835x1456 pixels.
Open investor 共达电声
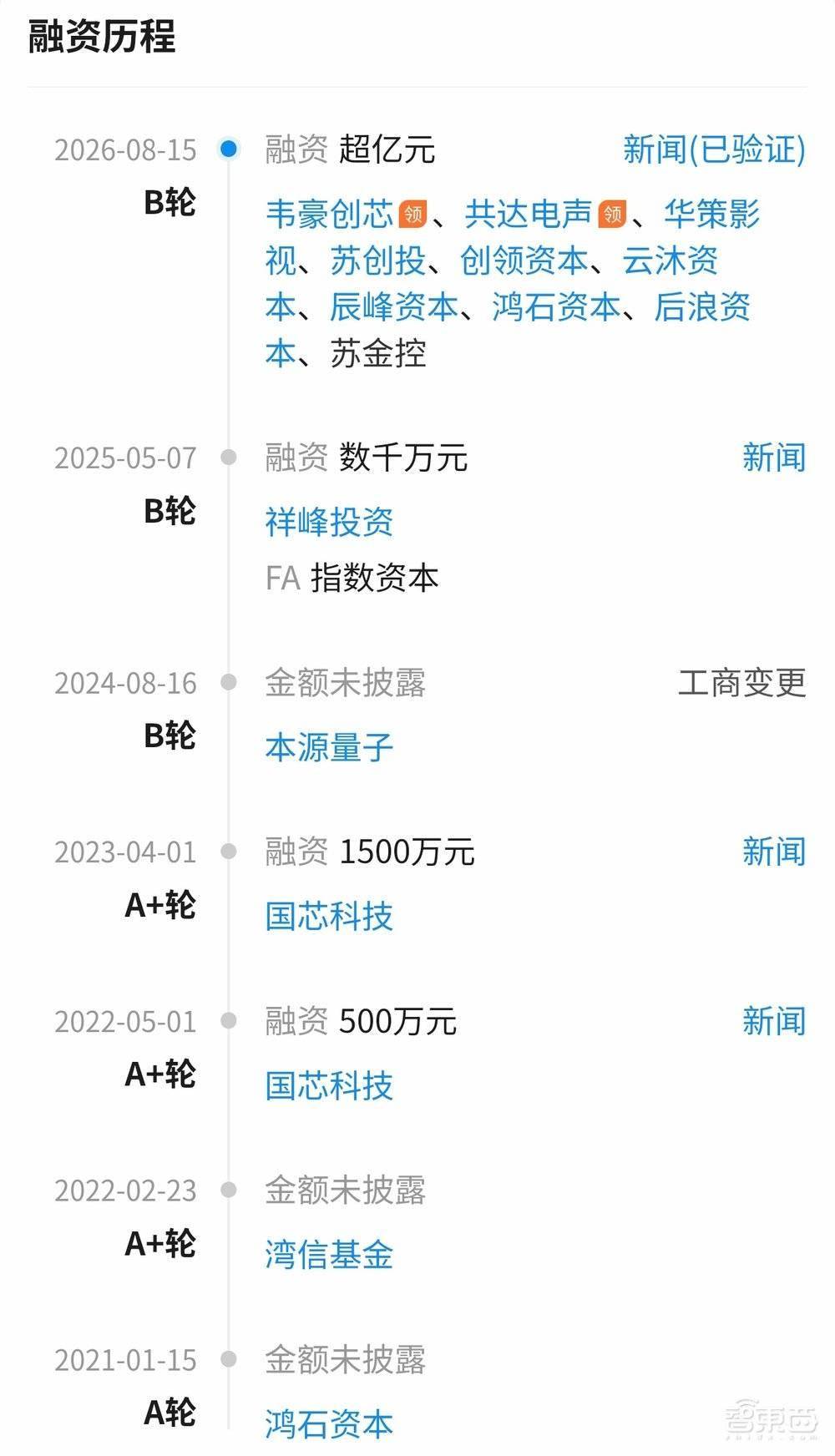(529, 215)
